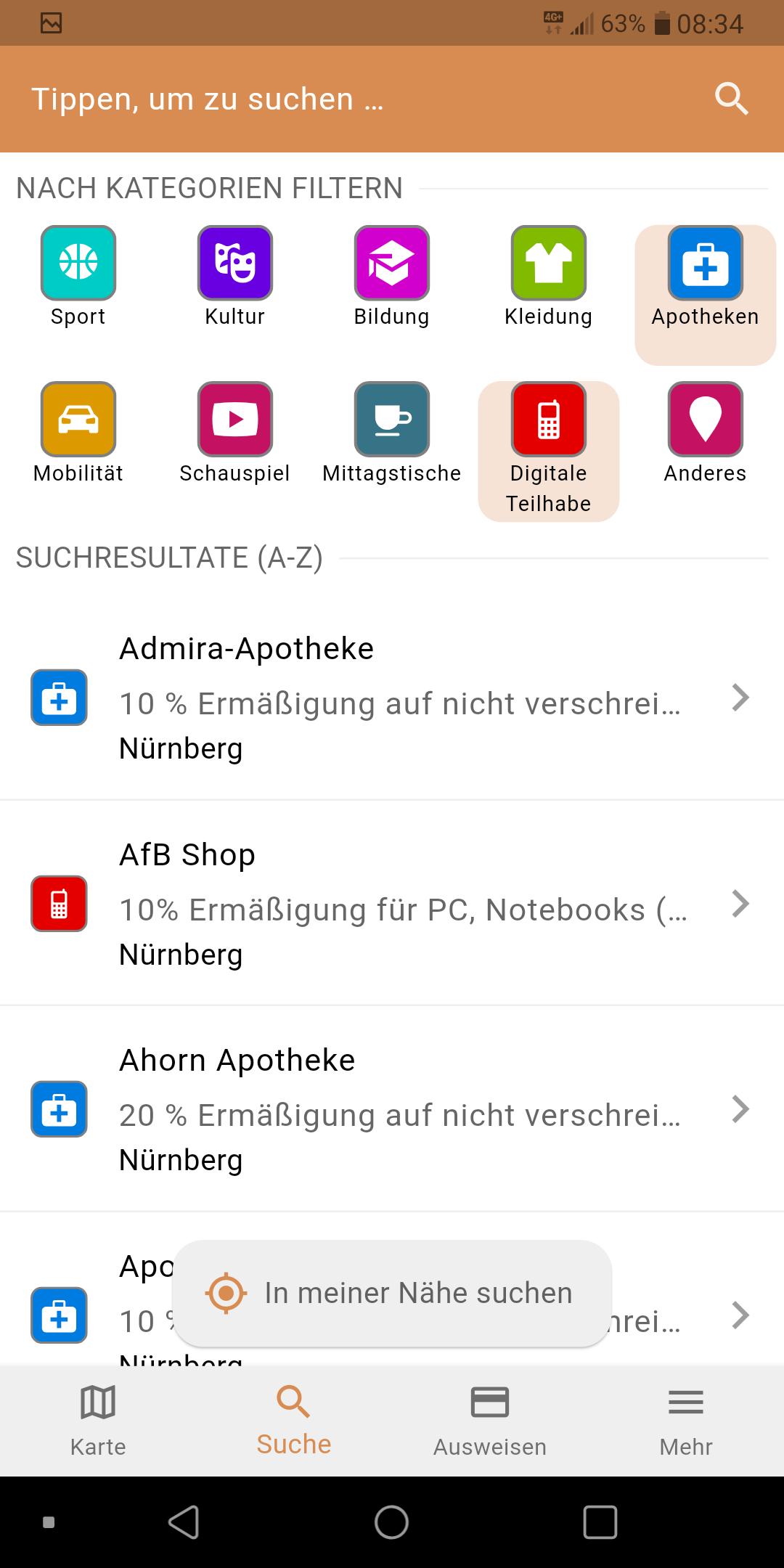Choose the Anderes category filter
The image size is (784, 1568).
706,433
